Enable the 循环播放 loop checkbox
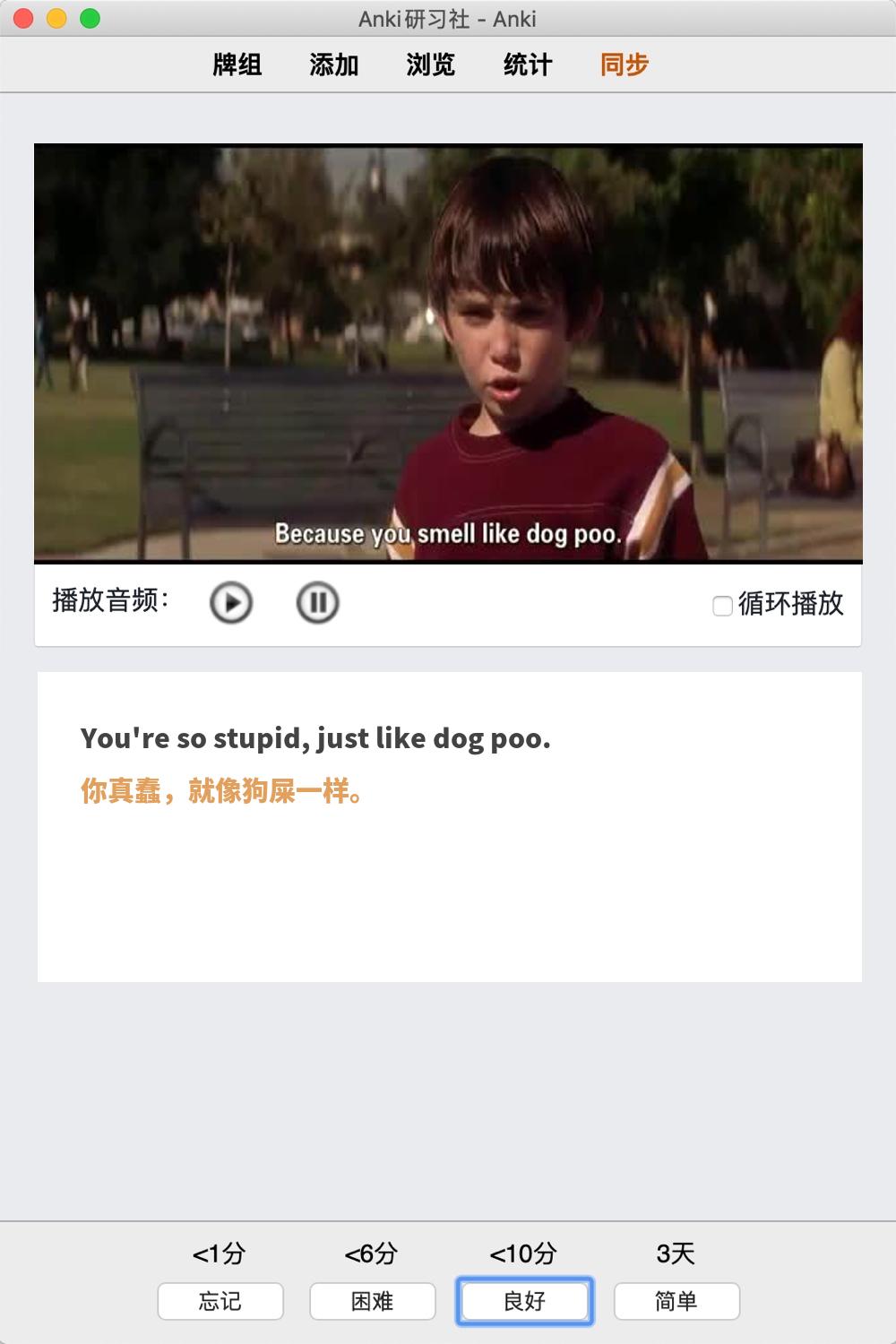 click(722, 606)
